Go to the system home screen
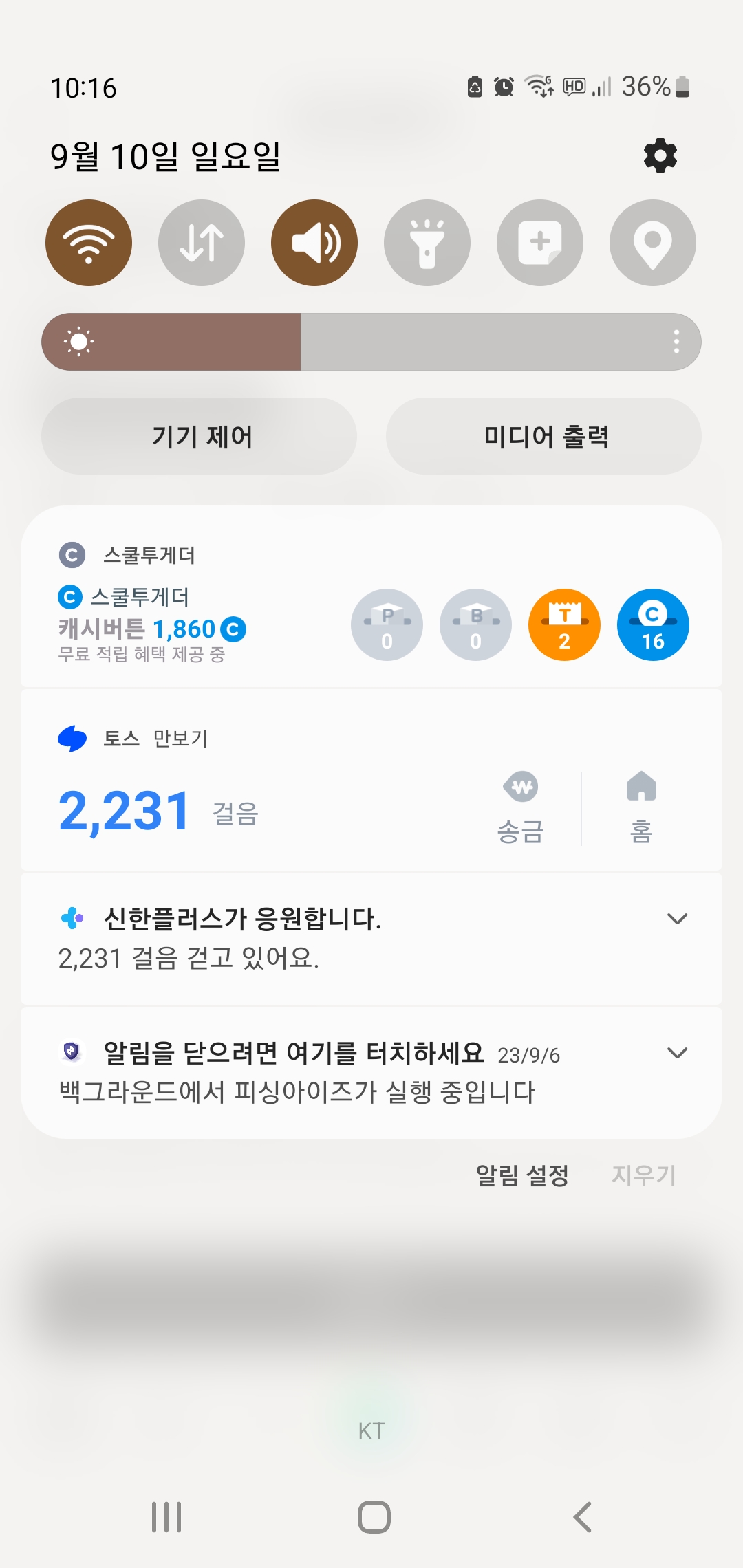Image resolution: width=743 pixels, height=1568 pixels. 374,1516
